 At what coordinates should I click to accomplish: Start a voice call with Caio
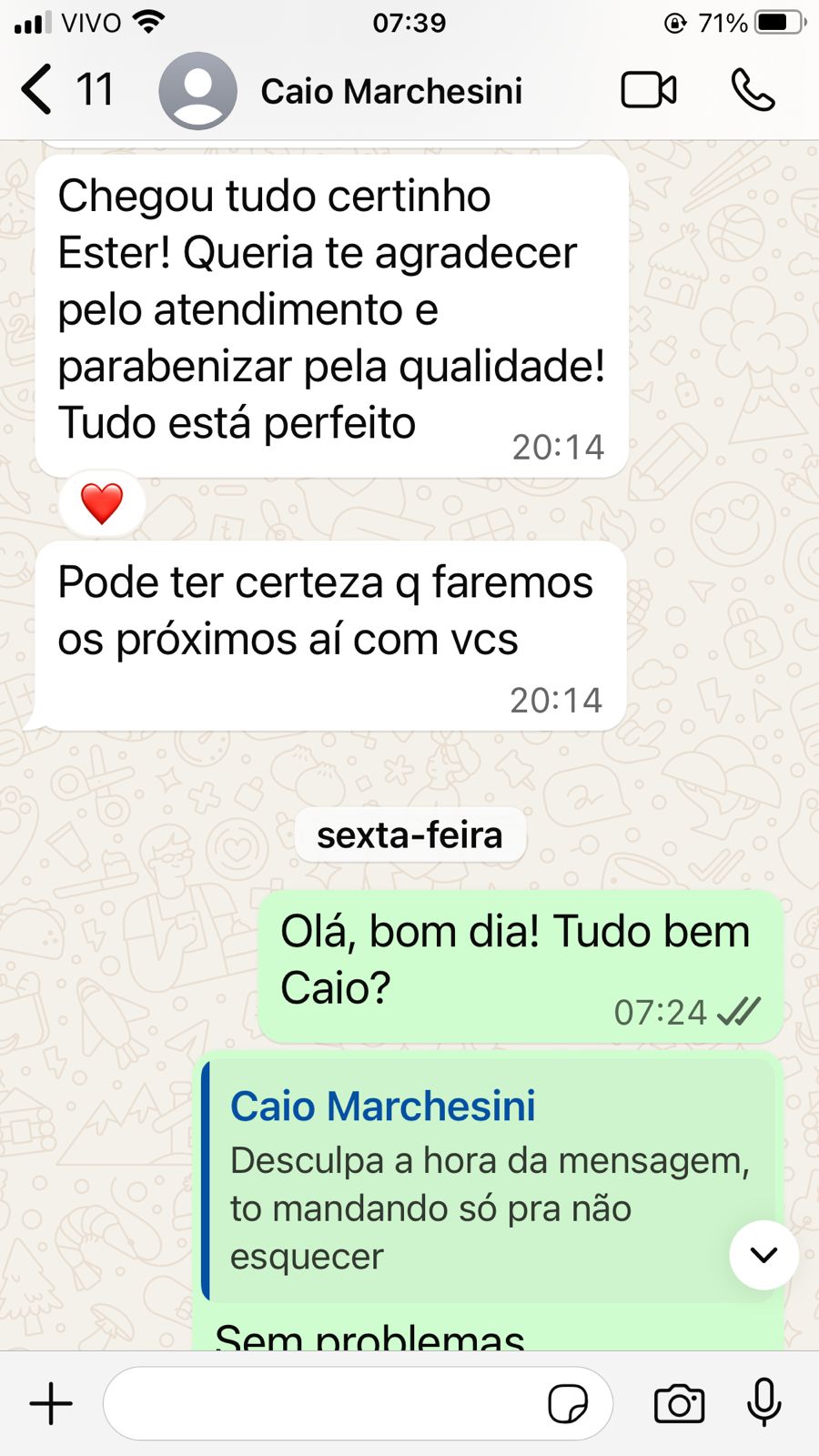click(753, 90)
